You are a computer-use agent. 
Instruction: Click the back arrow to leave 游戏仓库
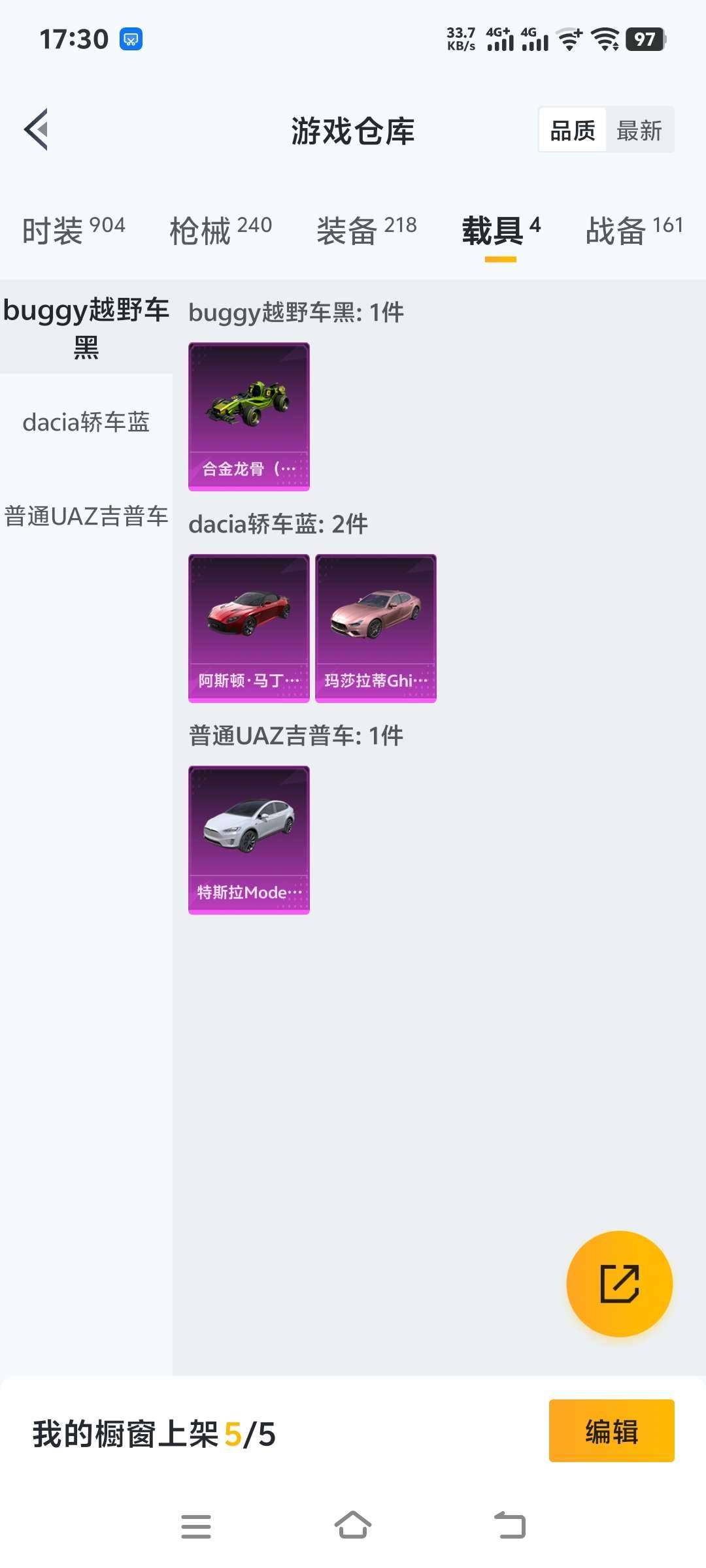coord(37,129)
